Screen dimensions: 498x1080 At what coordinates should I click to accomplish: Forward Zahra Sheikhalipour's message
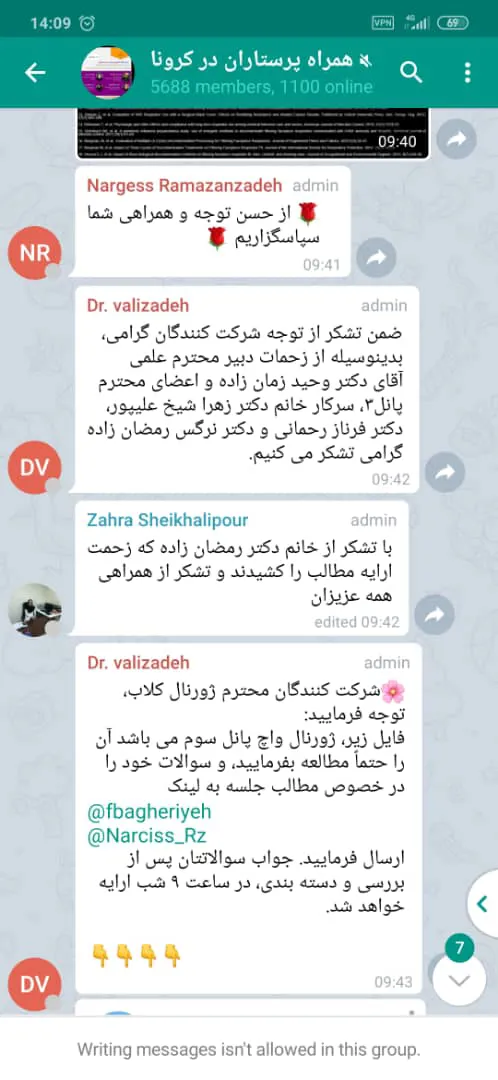coord(435,614)
